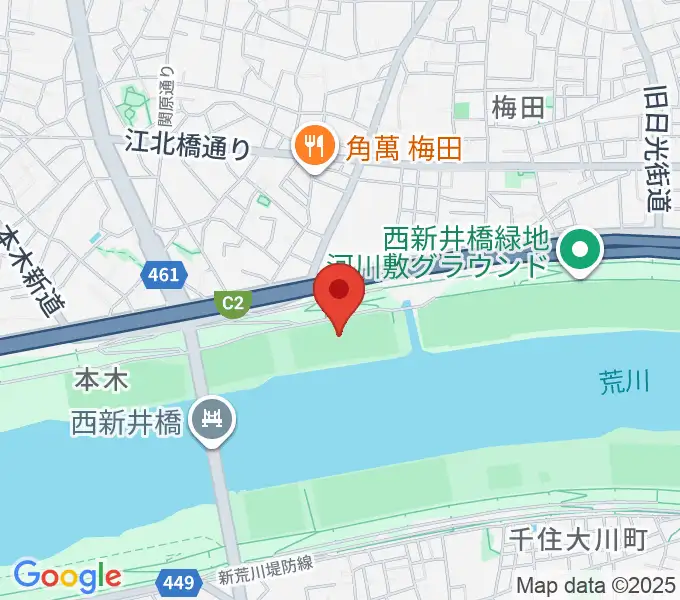Open the 角萬 梅田 restaurant marker
680x600 pixels.
[x=314, y=148]
